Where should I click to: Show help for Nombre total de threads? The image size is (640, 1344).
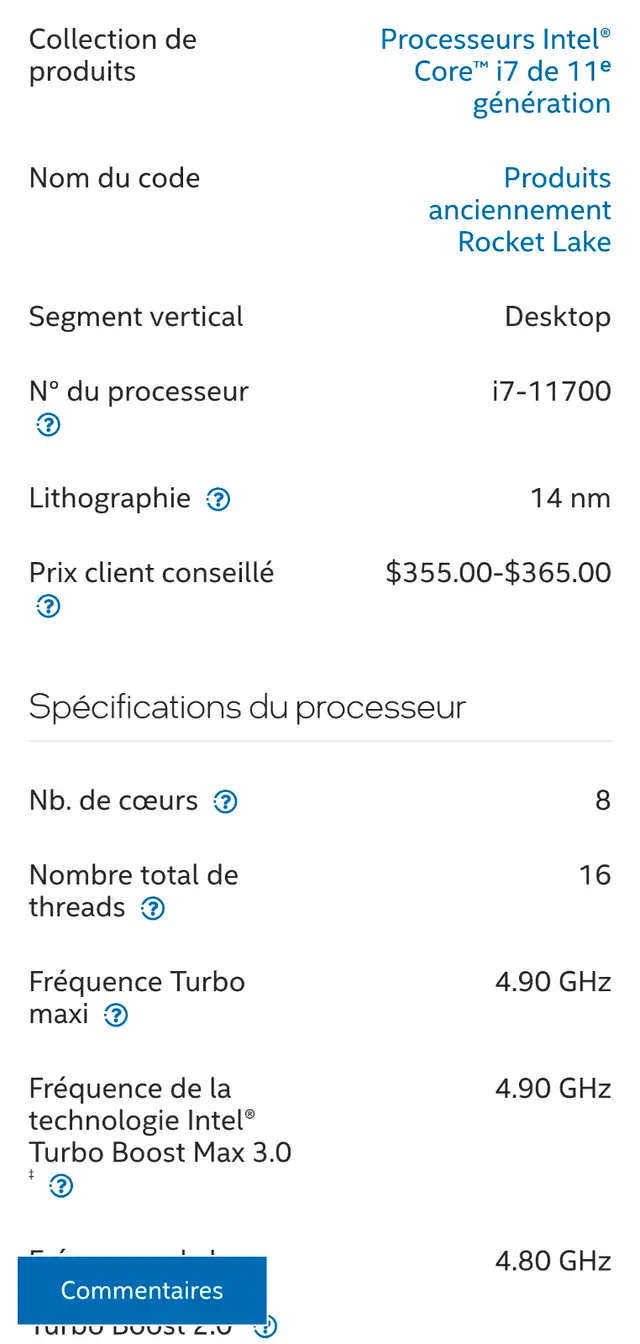point(152,909)
